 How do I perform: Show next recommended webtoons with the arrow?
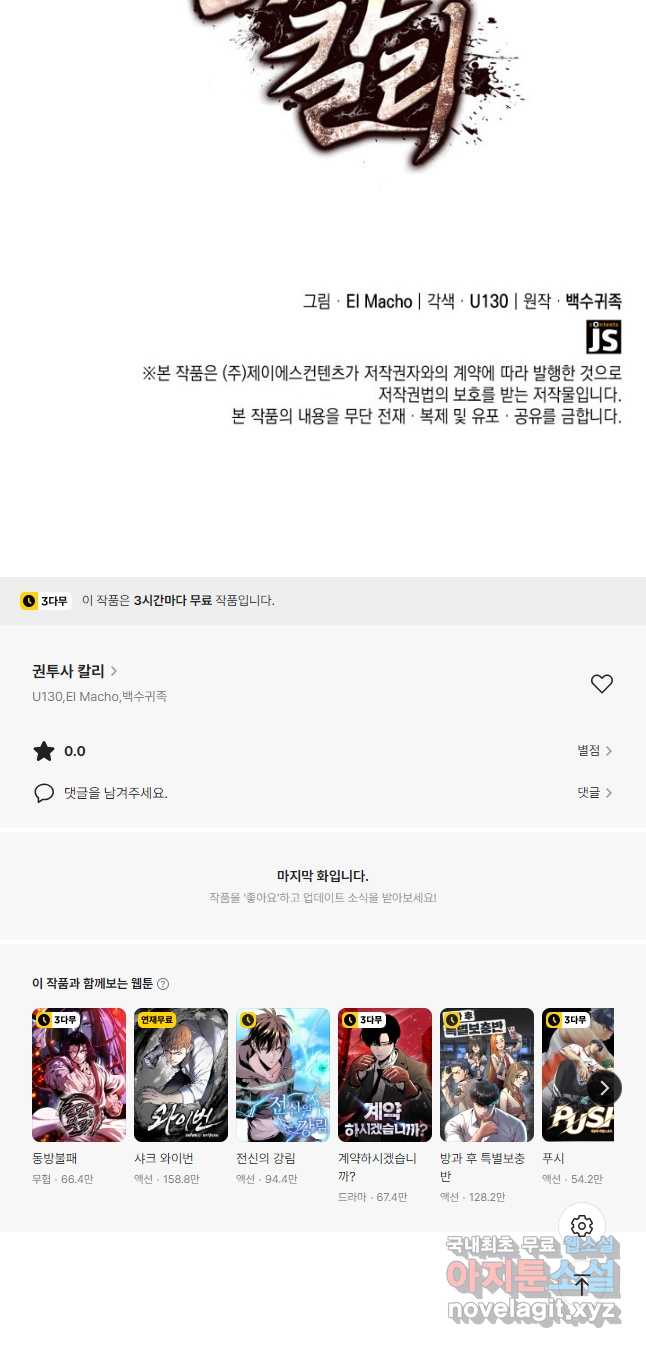603,1088
